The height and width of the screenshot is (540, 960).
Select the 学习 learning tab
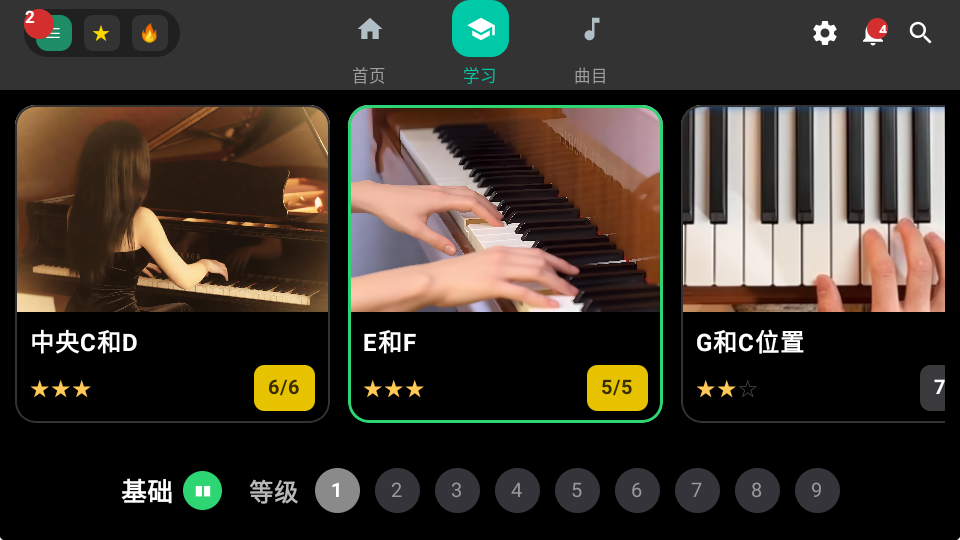pos(480,44)
